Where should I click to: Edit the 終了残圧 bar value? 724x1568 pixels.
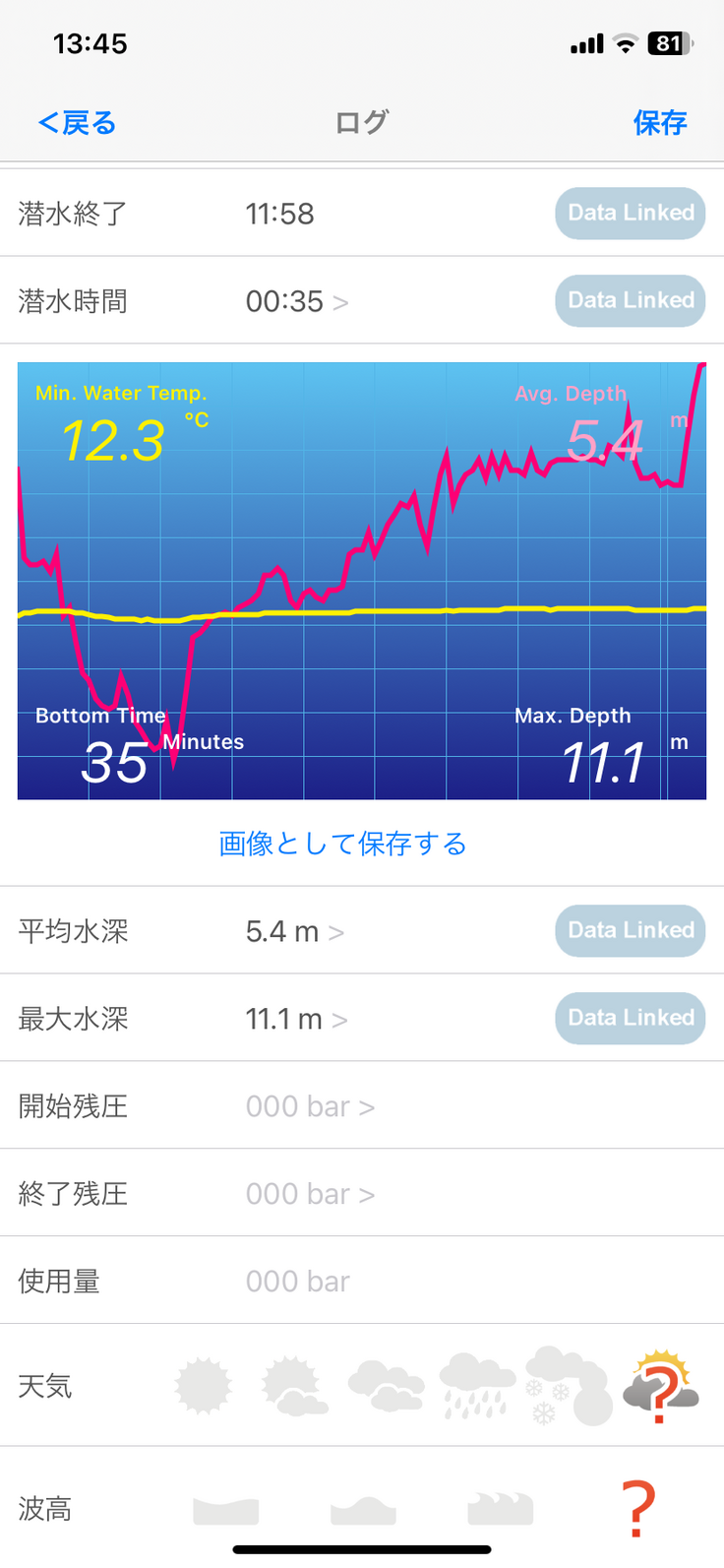310,1194
